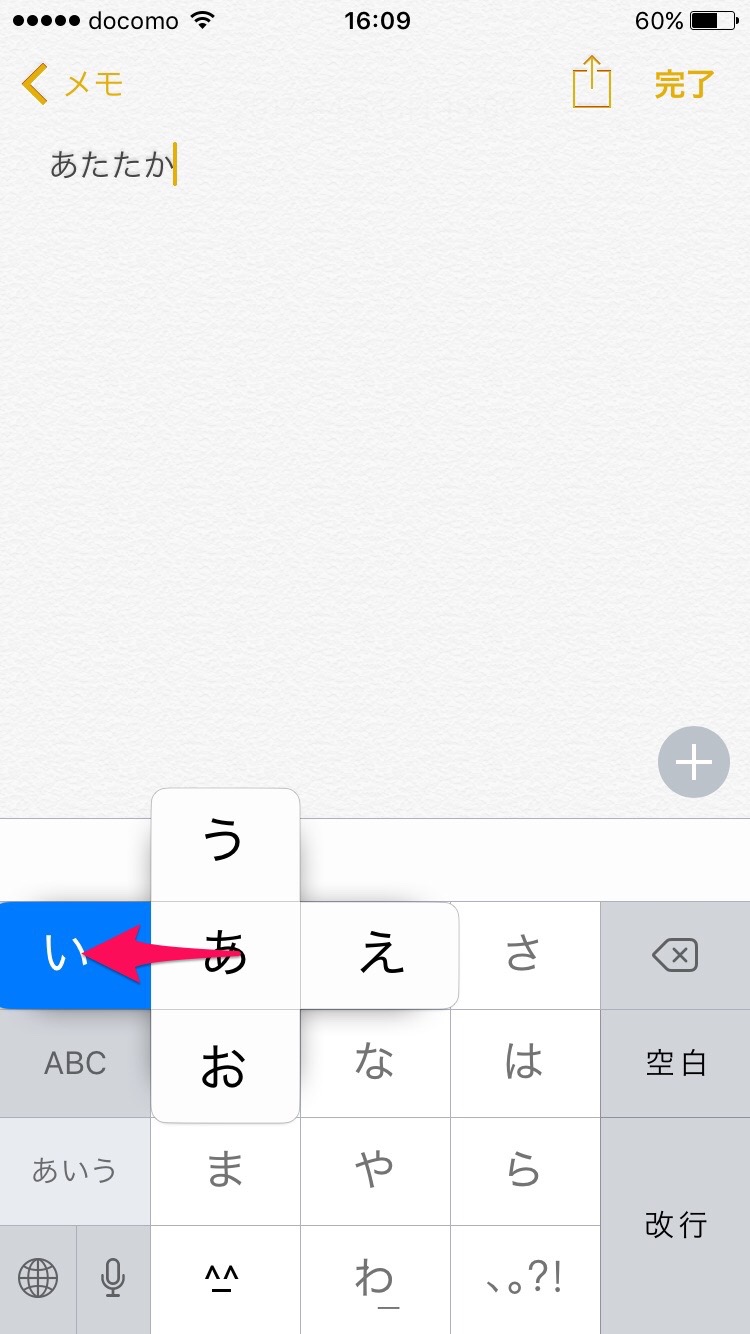Switch keyboards with the globe key
This screenshot has height=1334, width=750.
click(38, 1278)
